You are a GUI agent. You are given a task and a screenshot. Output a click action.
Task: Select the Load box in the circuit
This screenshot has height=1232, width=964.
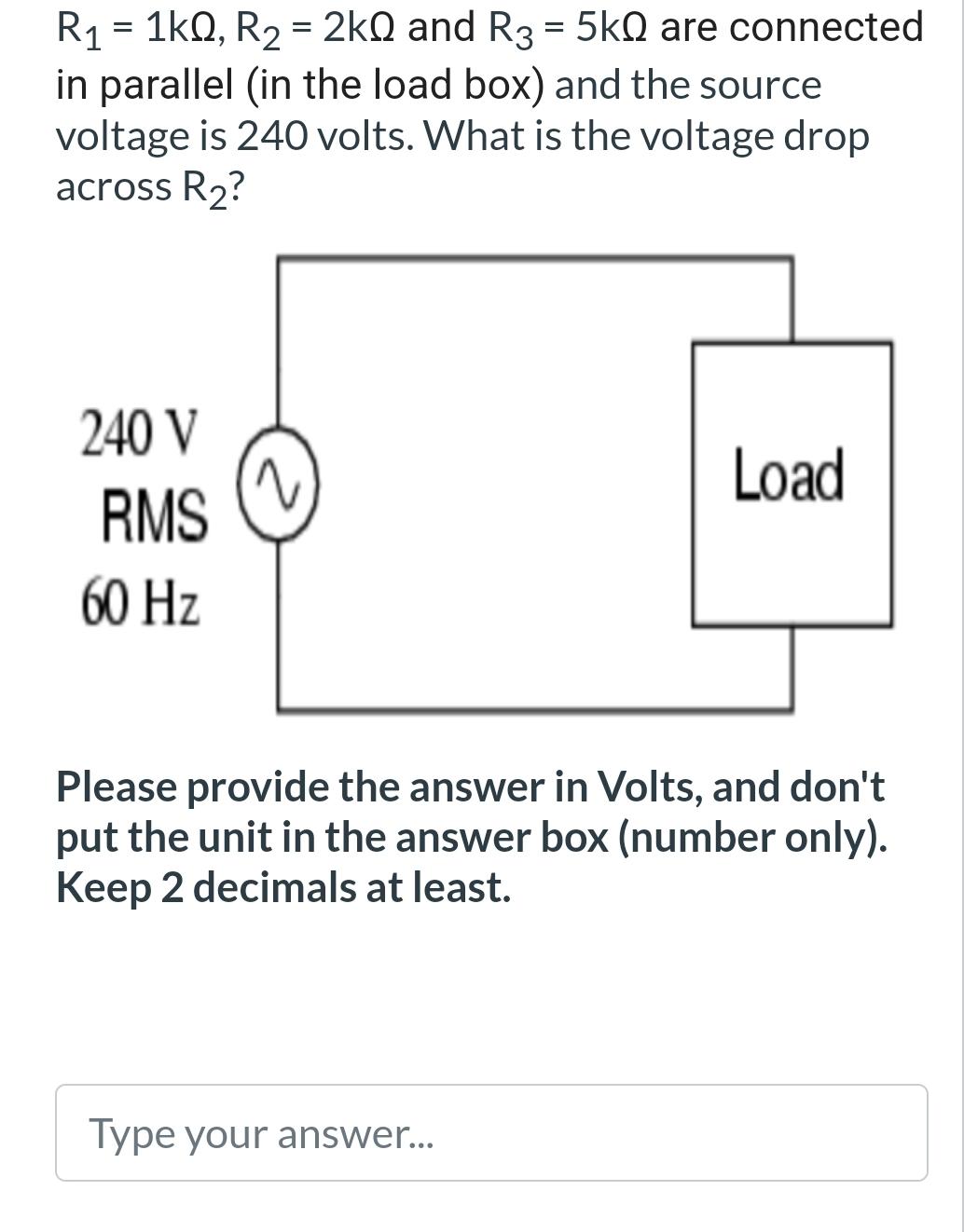pyautogui.click(x=792, y=484)
